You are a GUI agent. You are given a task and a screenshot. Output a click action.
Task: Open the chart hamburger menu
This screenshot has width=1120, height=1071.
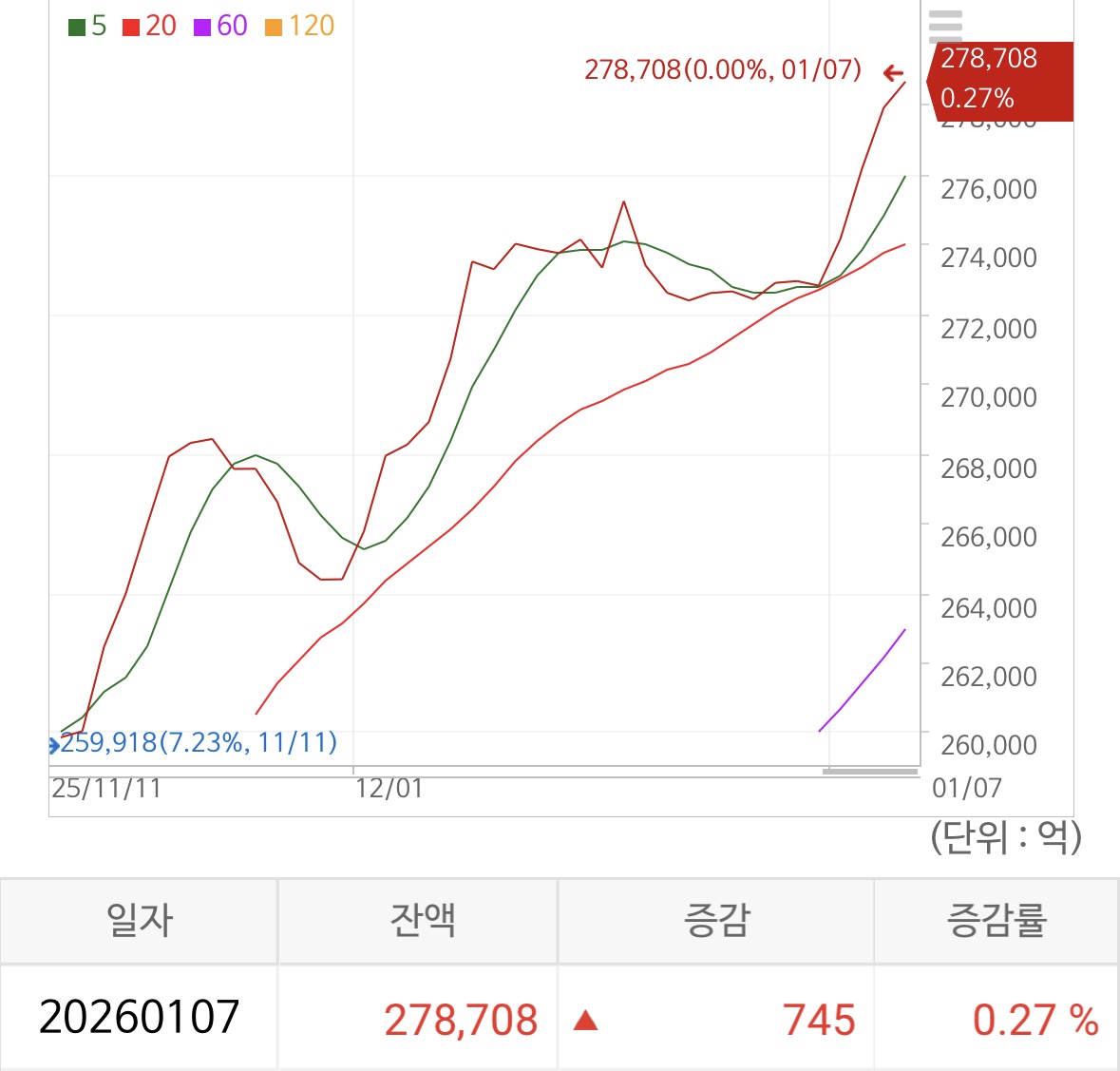click(x=945, y=25)
